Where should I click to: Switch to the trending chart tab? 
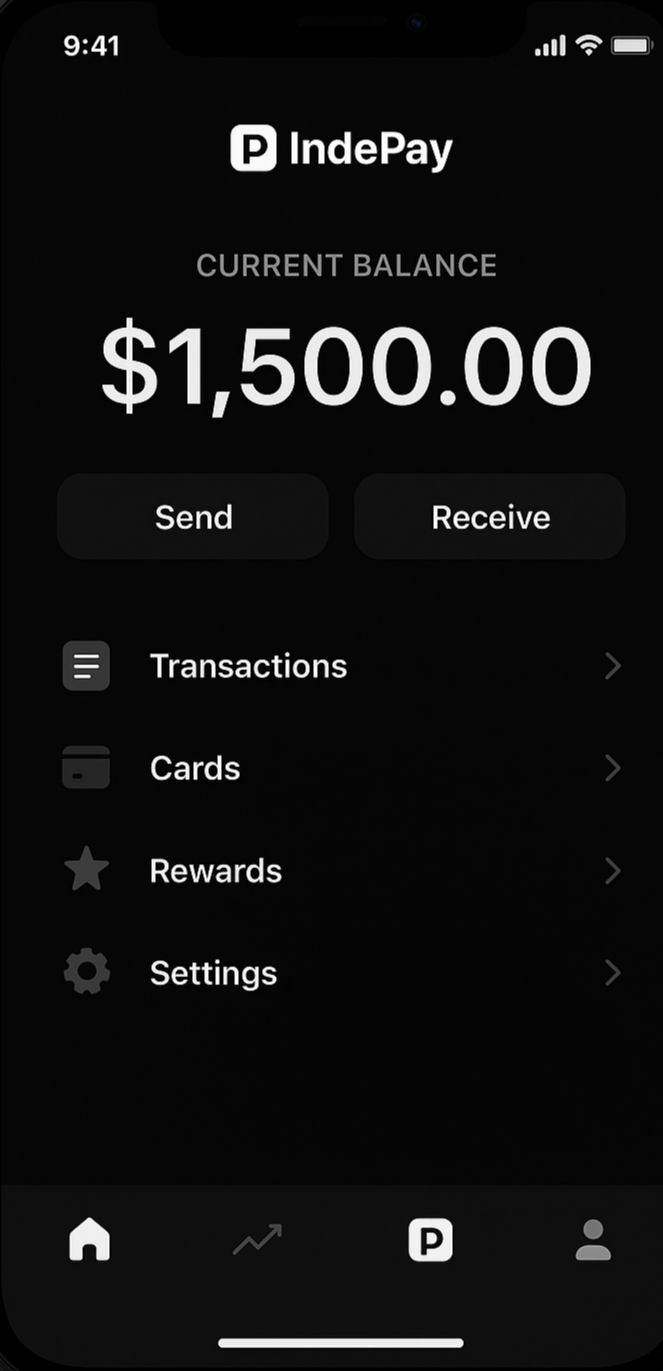(x=257, y=1241)
